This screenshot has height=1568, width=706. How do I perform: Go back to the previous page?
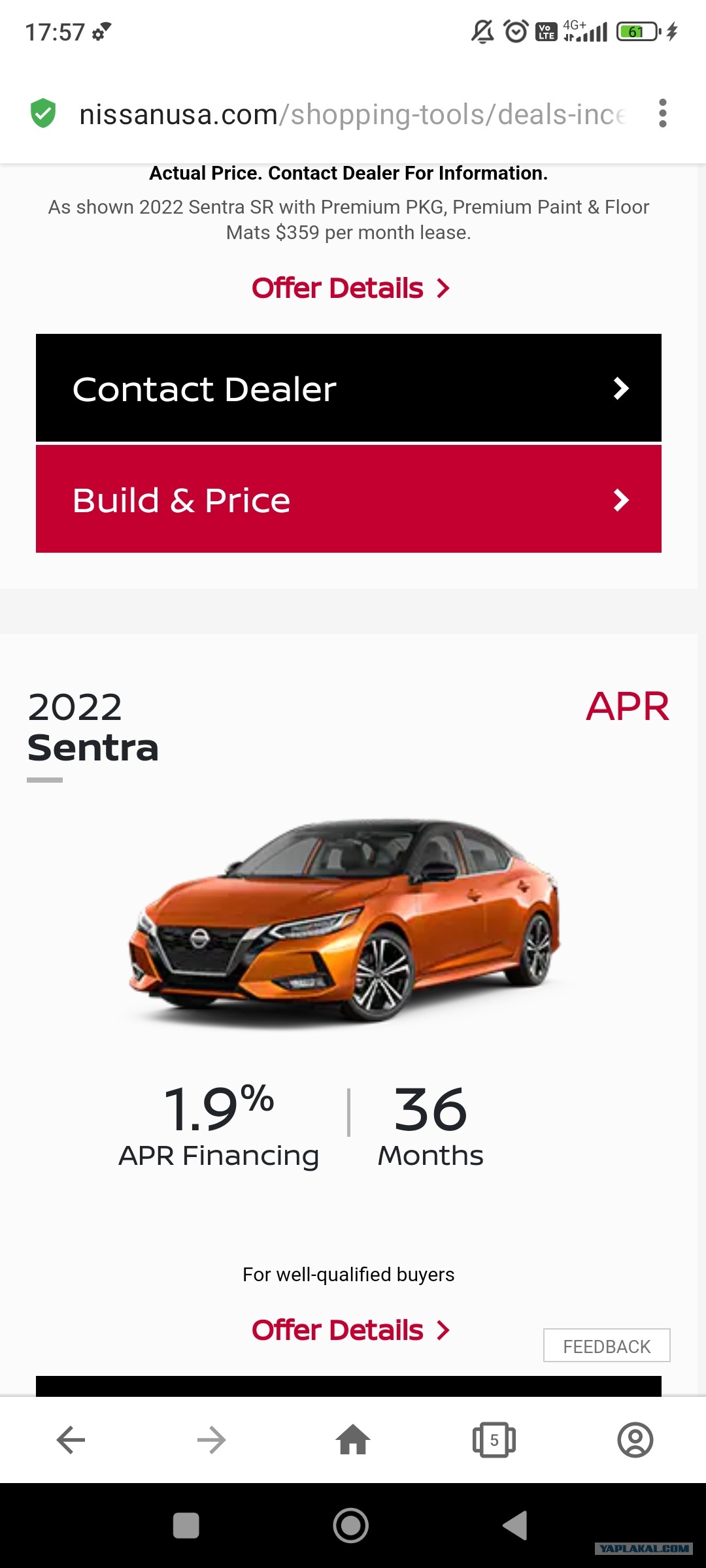pyautogui.click(x=71, y=1440)
